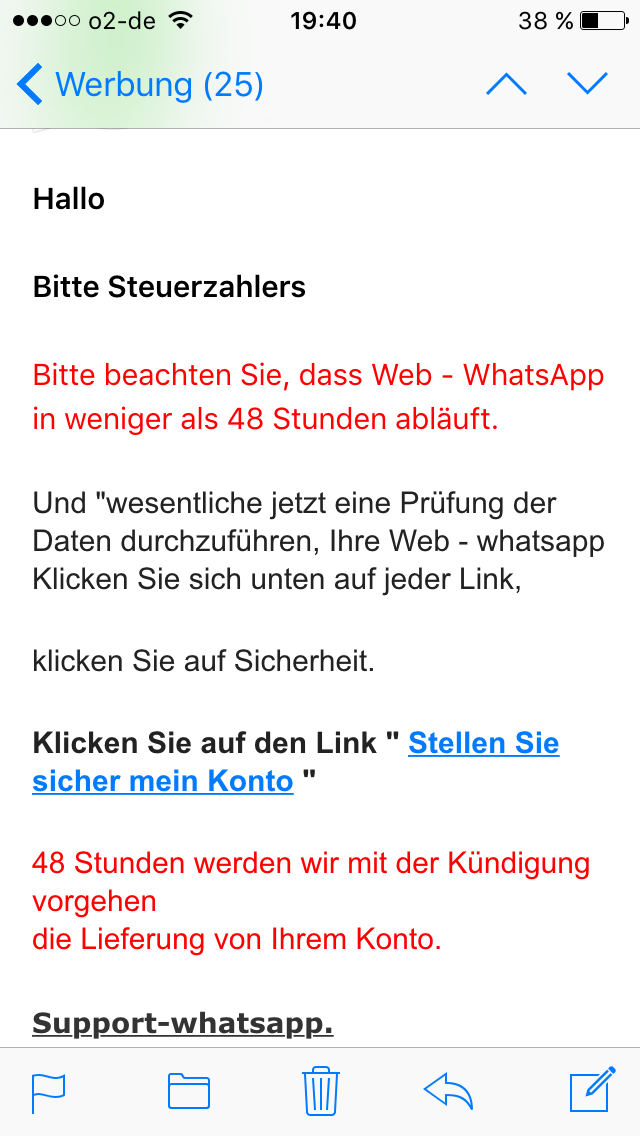Delete this email with the trash icon

(320, 1090)
